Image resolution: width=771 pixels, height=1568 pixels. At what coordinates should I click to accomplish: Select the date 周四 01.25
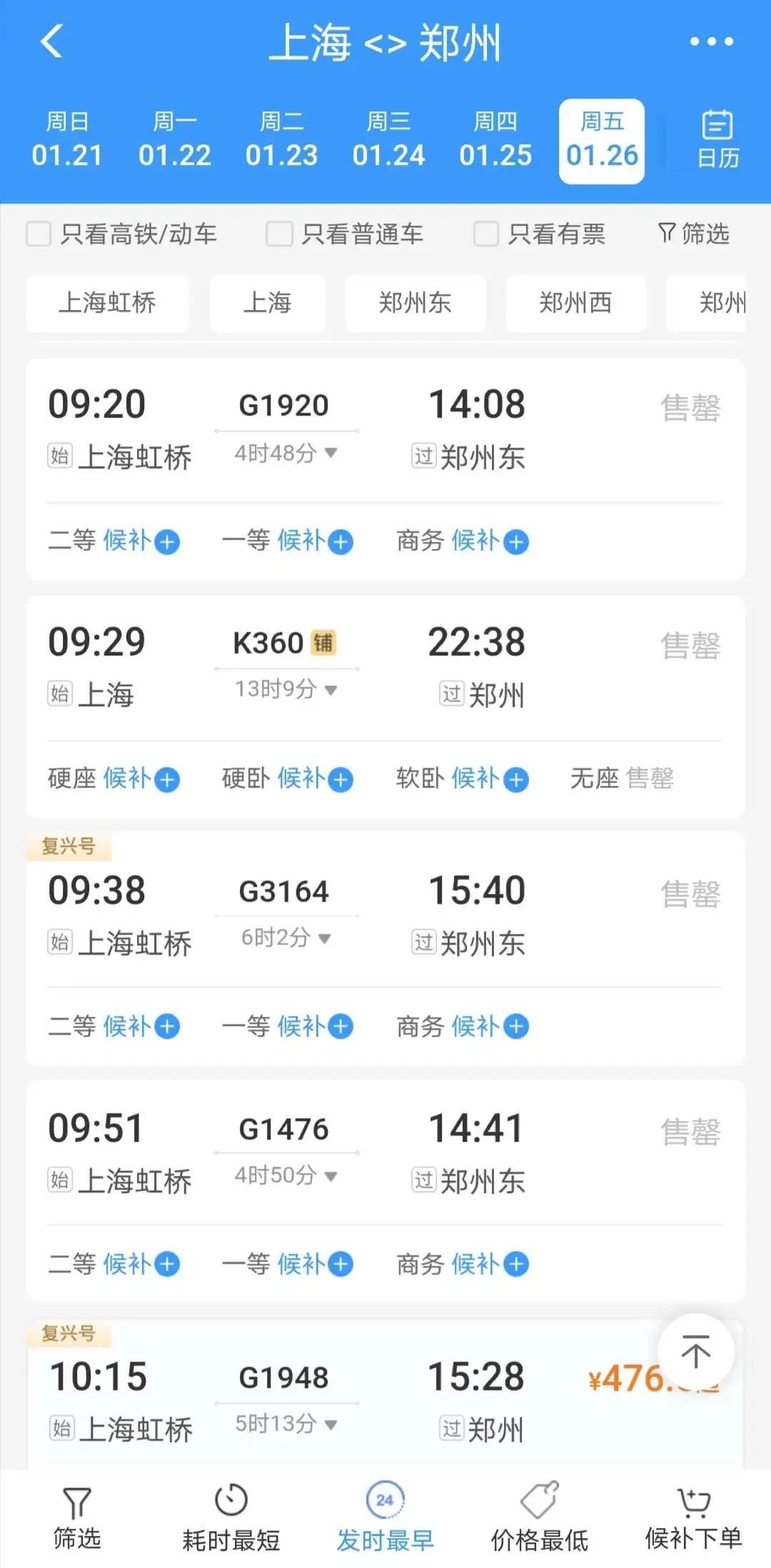click(495, 141)
